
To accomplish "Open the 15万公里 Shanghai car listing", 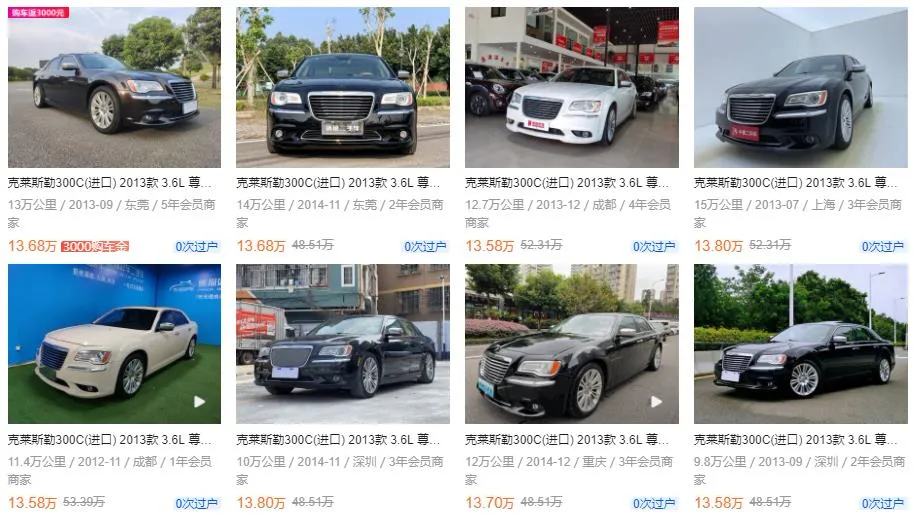I will click(799, 88).
